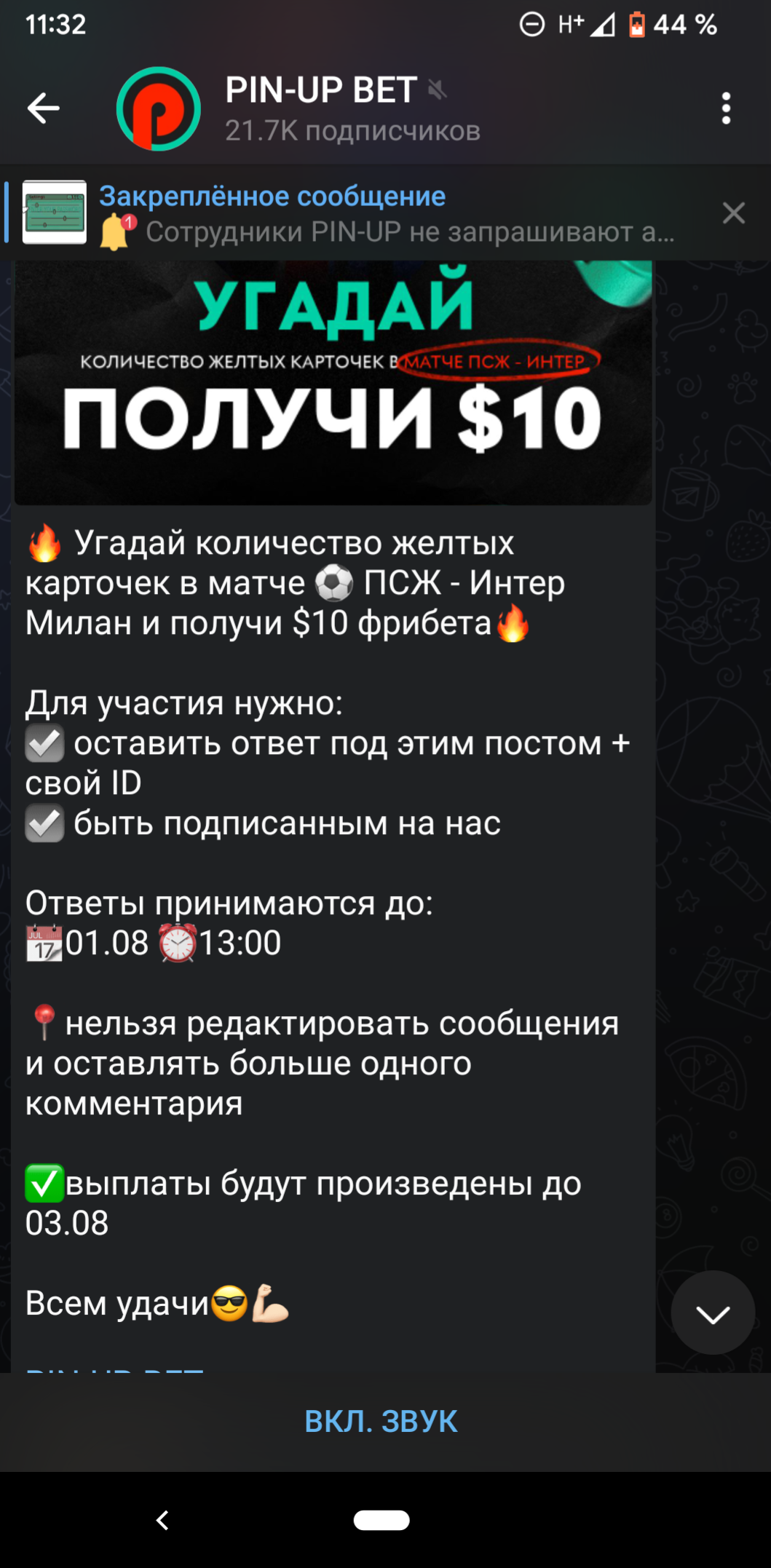
Task: Open the pinned message
Action: pyautogui.click(x=386, y=213)
